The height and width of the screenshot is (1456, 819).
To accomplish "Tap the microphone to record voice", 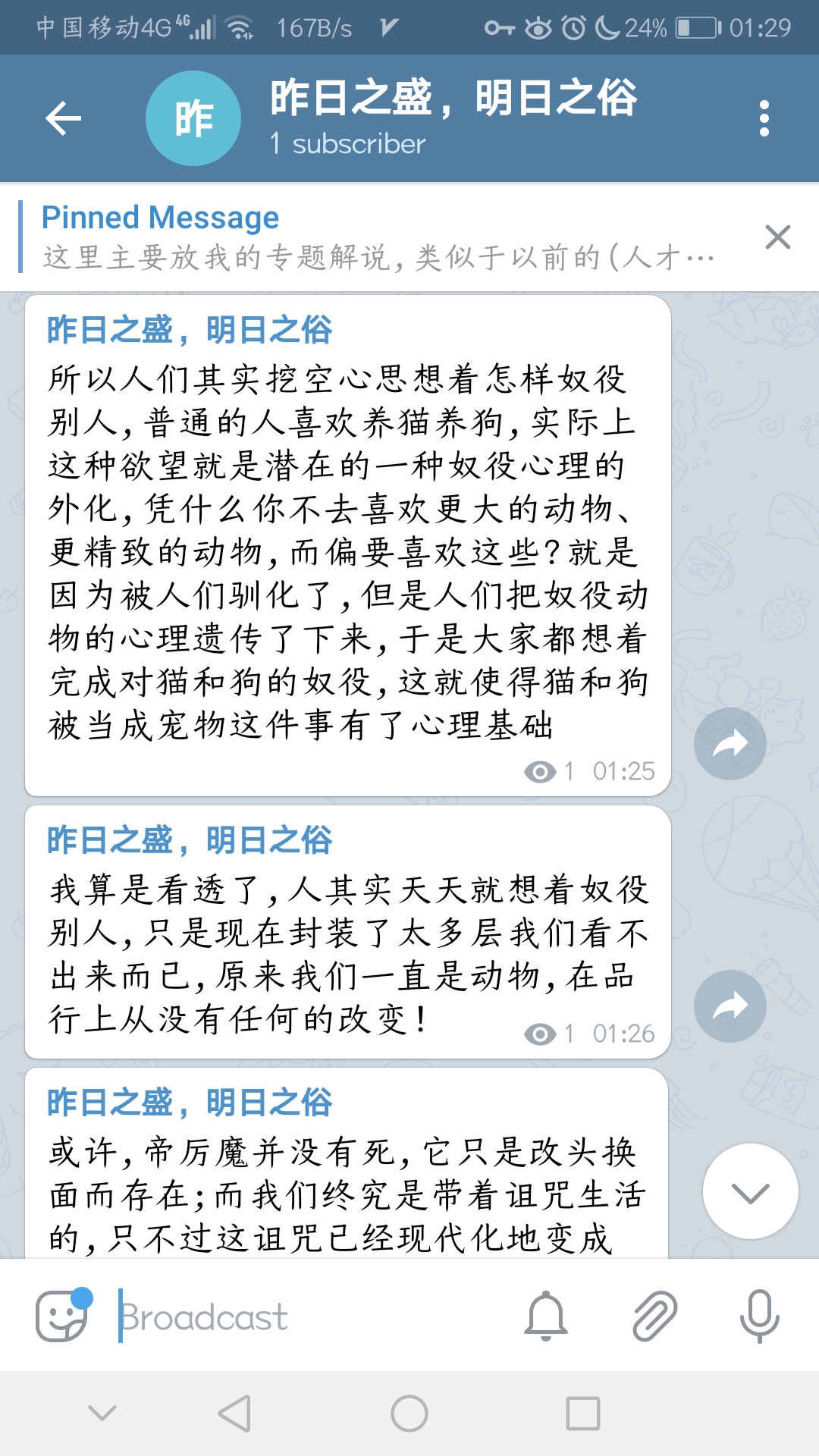I will click(x=759, y=1316).
